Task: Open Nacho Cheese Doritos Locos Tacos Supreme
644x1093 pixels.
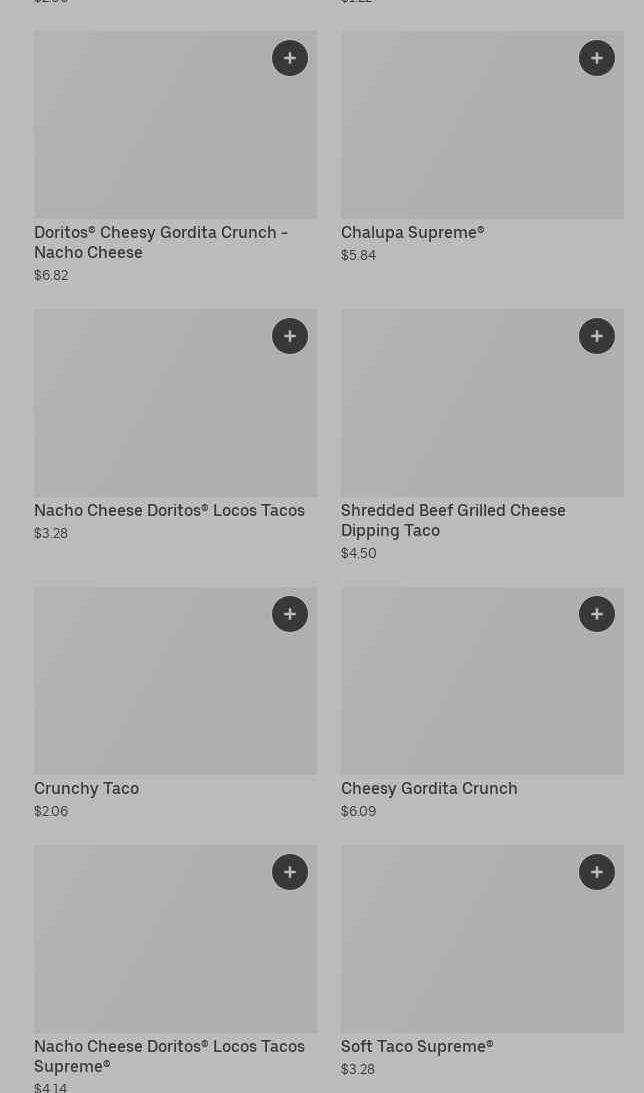Action: click(x=169, y=1056)
